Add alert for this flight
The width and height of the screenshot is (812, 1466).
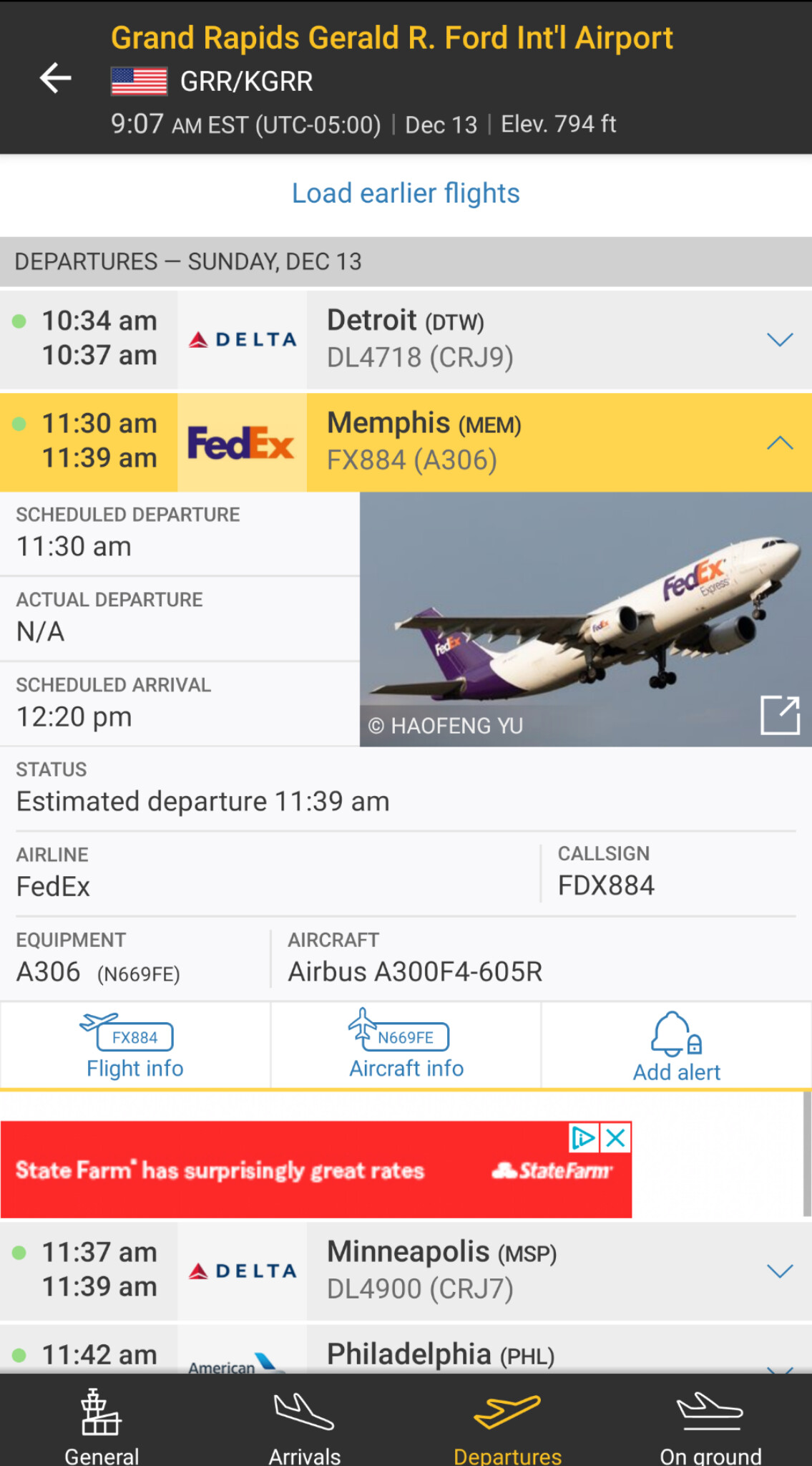click(x=676, y=1047)
